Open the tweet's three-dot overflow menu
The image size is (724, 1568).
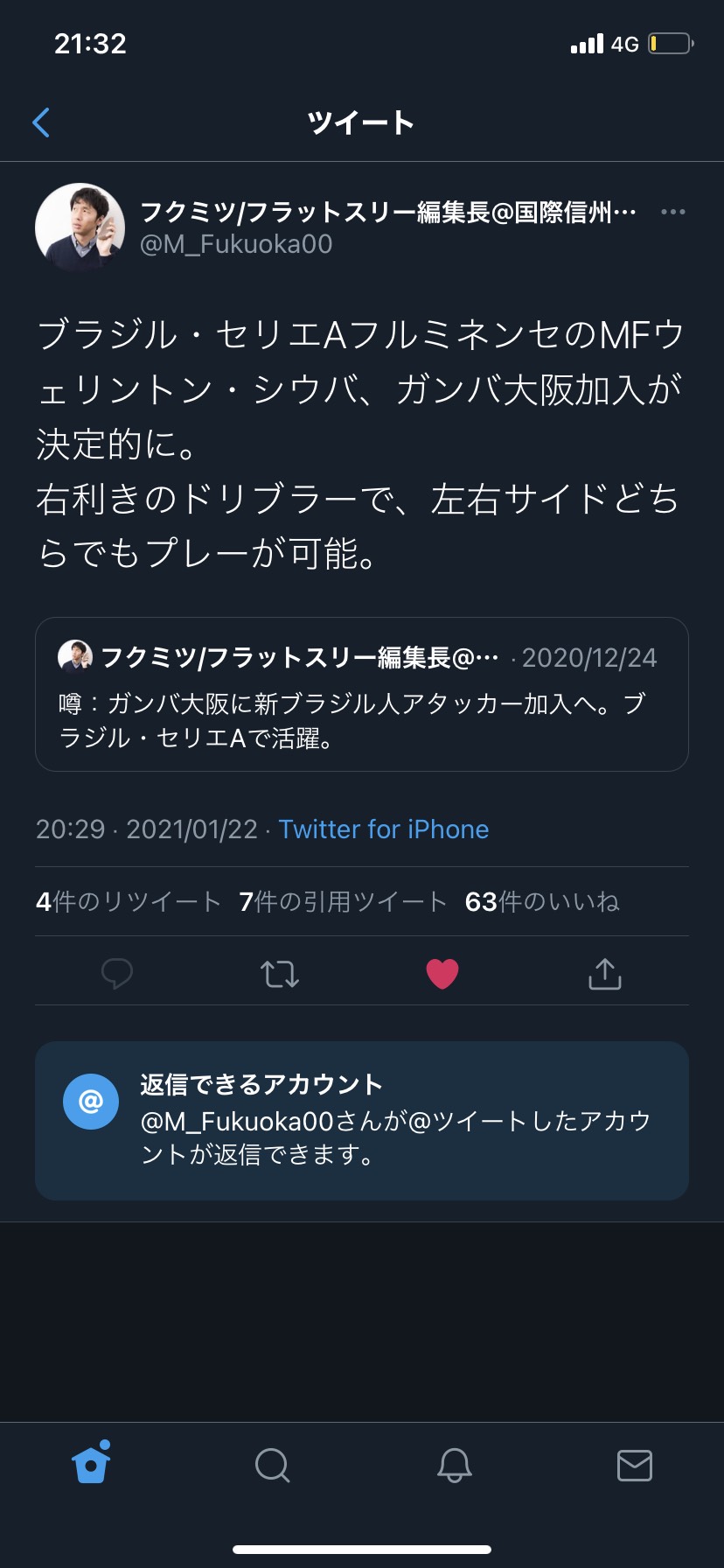coord(672,212)
